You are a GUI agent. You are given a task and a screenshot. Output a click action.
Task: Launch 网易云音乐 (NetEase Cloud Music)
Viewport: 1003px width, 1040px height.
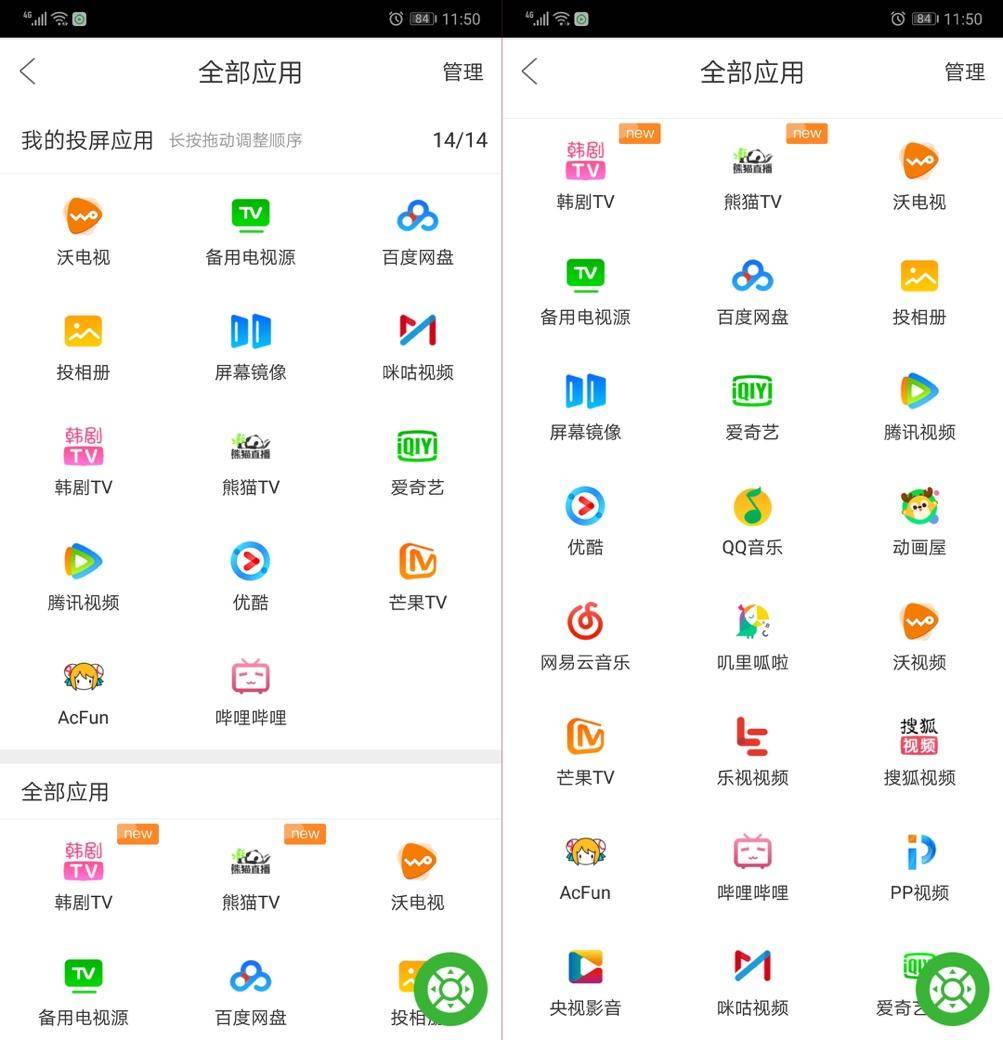[x=585, y=632]
